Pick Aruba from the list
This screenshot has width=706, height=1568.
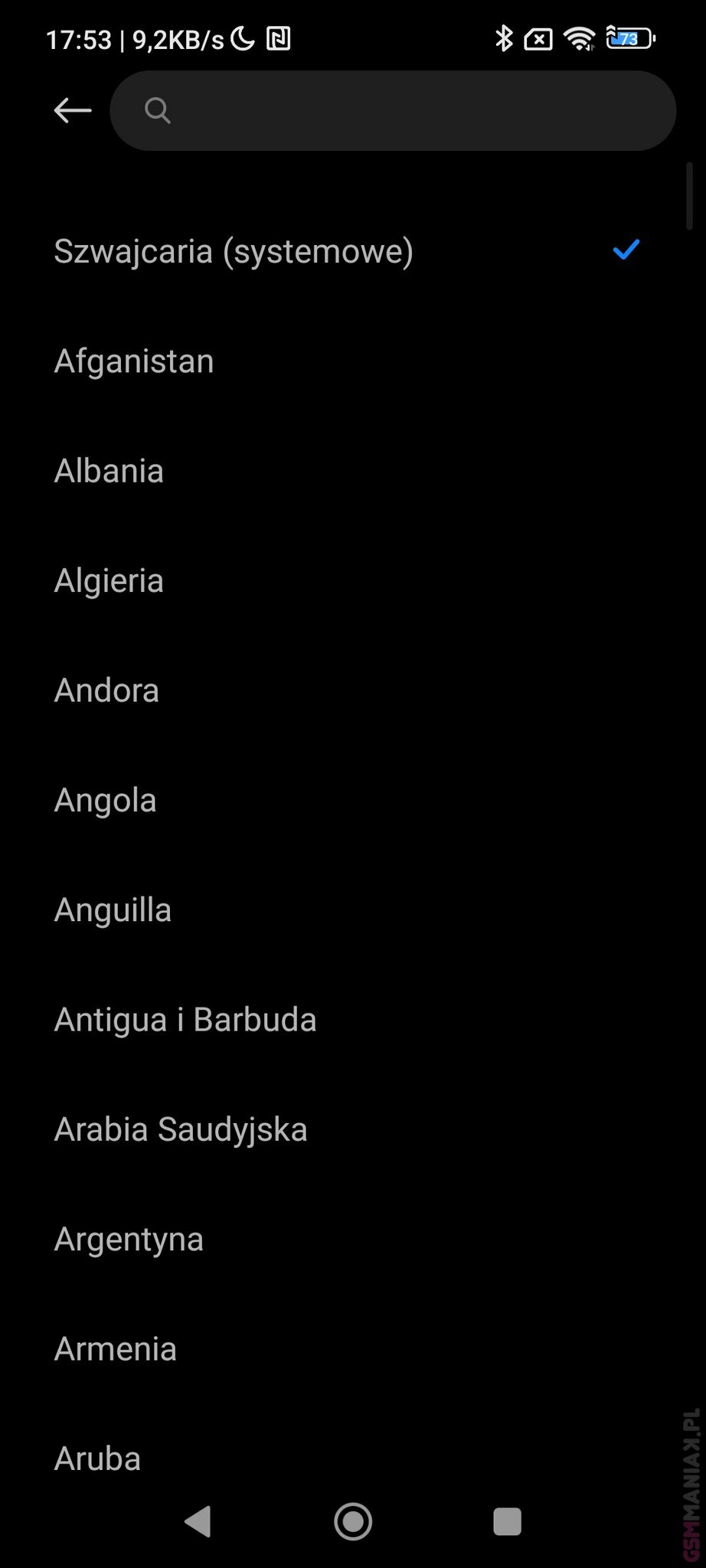click(97, 1459)
